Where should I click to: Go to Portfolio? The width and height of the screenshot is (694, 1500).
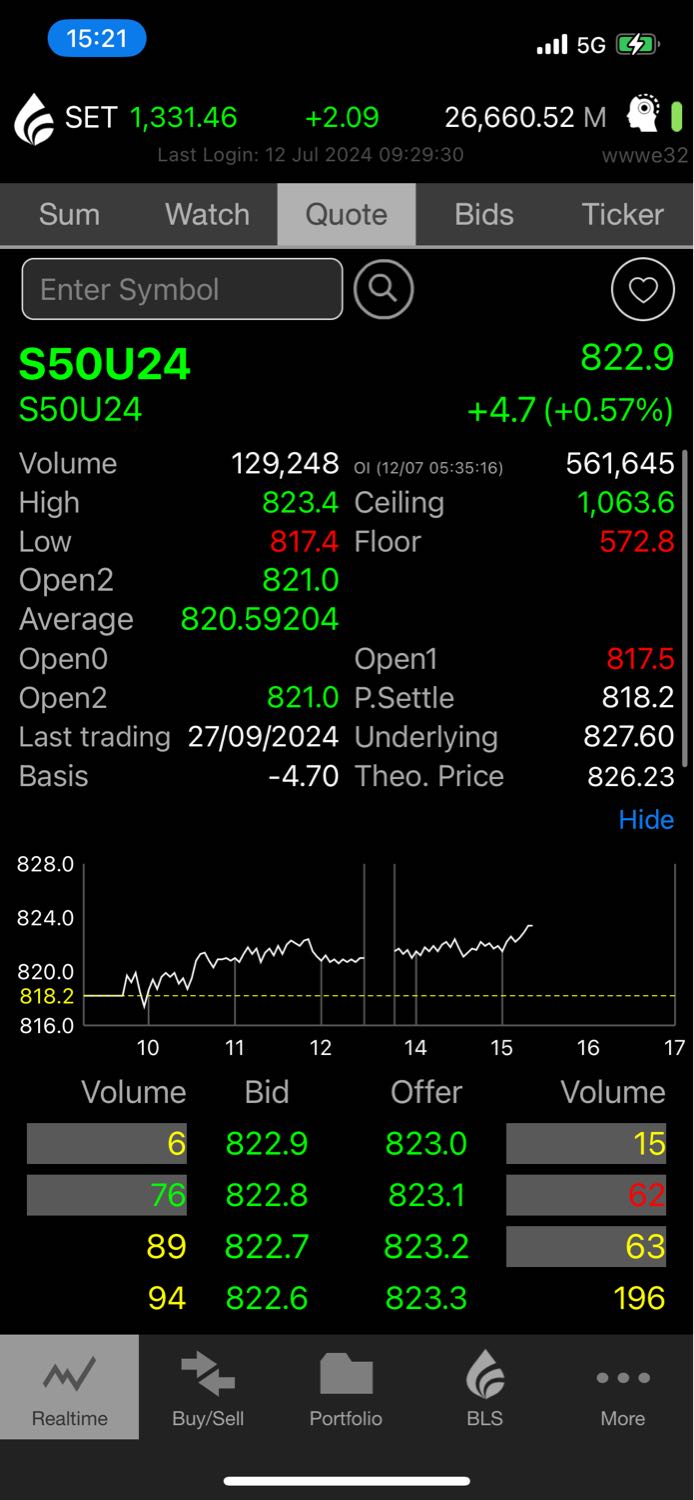pos(346,1388)
